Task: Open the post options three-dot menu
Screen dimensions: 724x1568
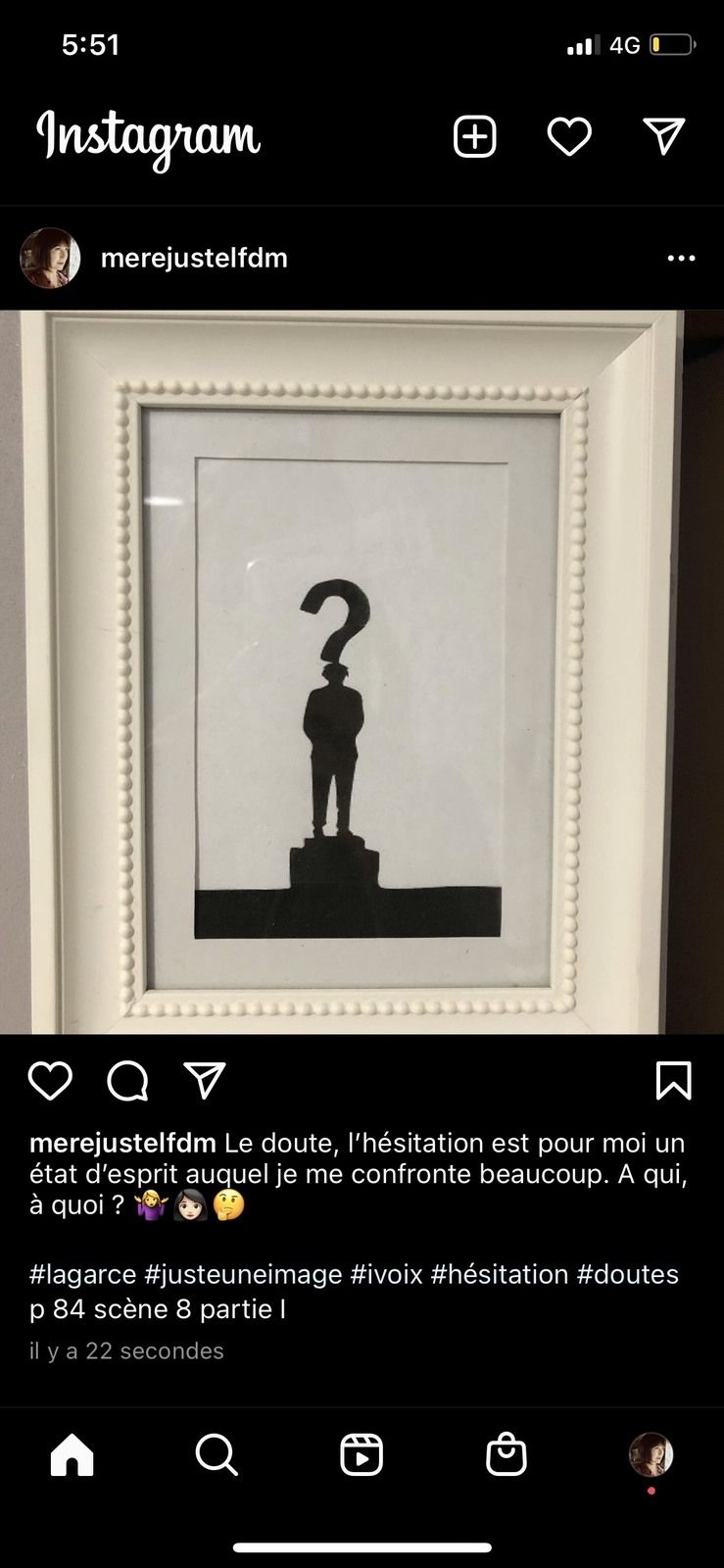Action: (681, 258)
